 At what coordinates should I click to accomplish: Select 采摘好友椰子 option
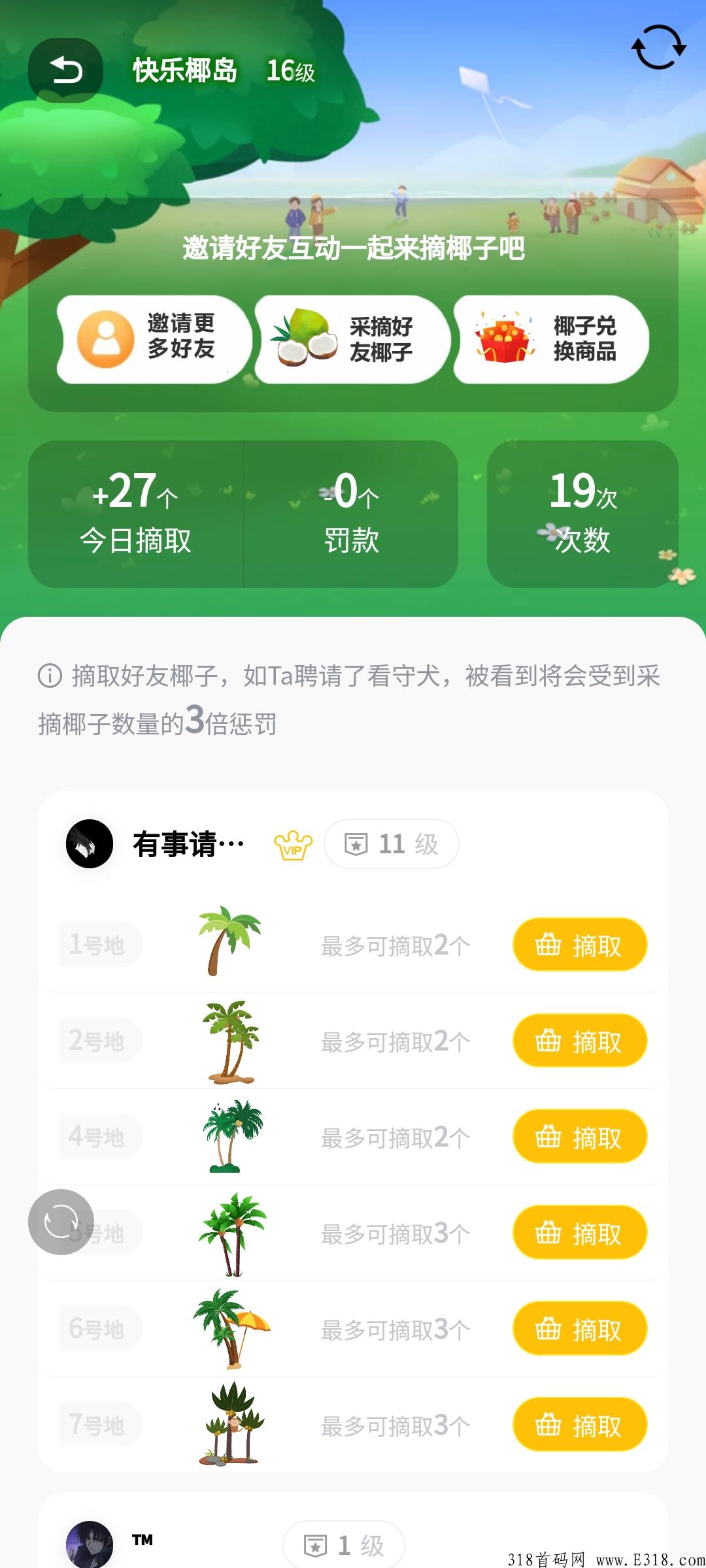(x=352, y=339)
